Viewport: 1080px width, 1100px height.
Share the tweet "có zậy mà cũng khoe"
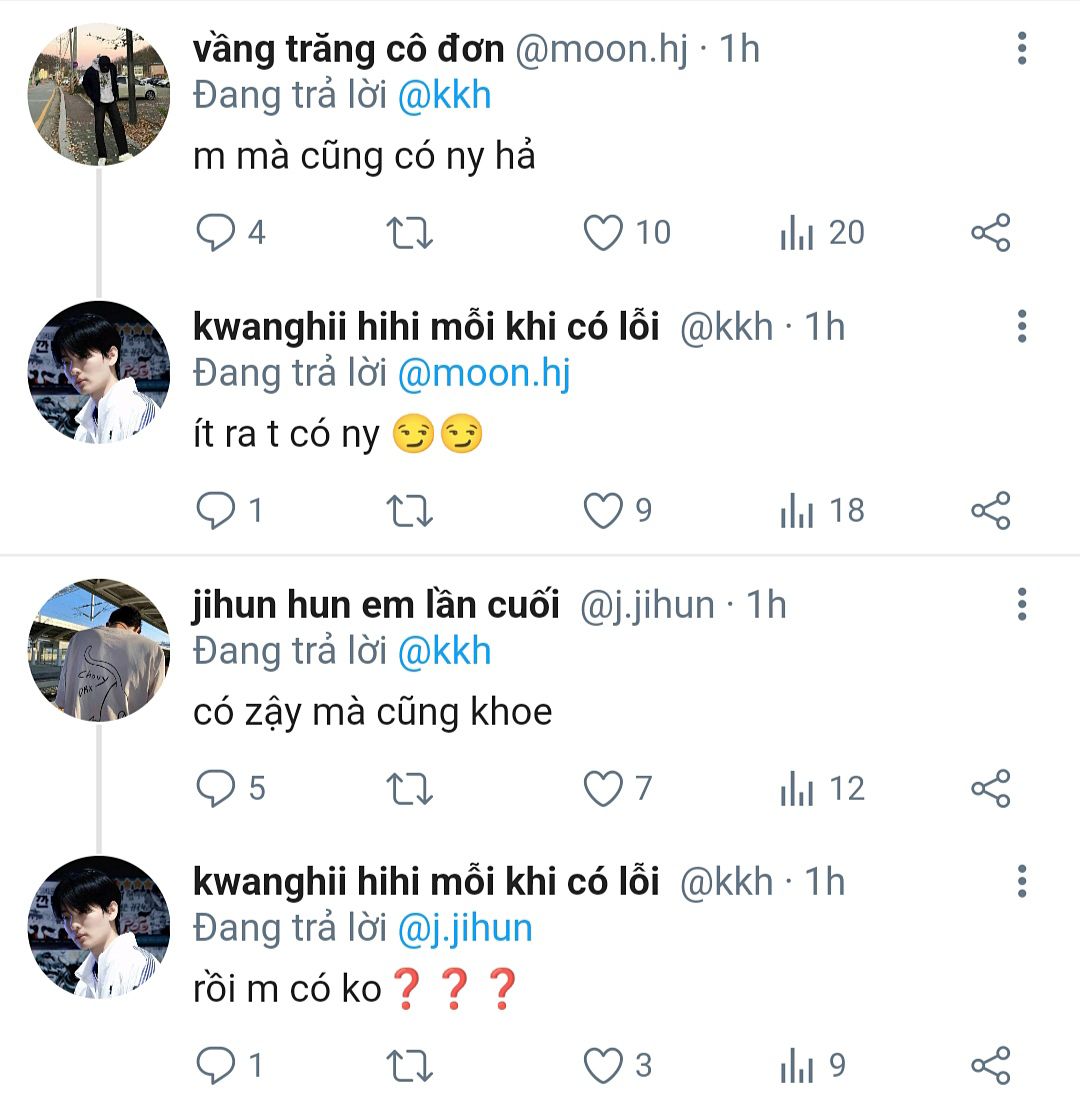point(991,789)
